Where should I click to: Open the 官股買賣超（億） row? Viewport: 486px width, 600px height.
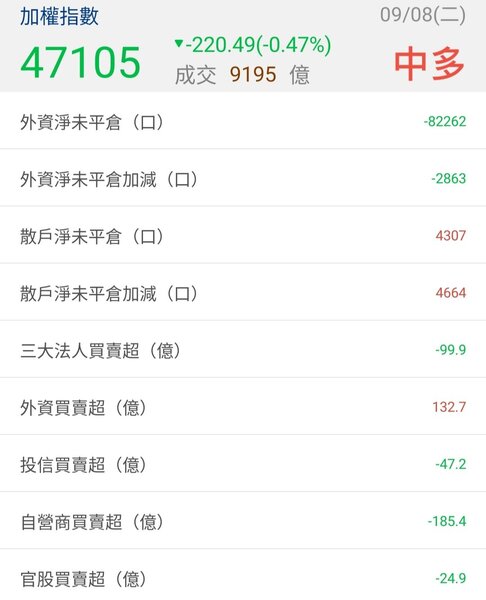click(x=243, y=575)
